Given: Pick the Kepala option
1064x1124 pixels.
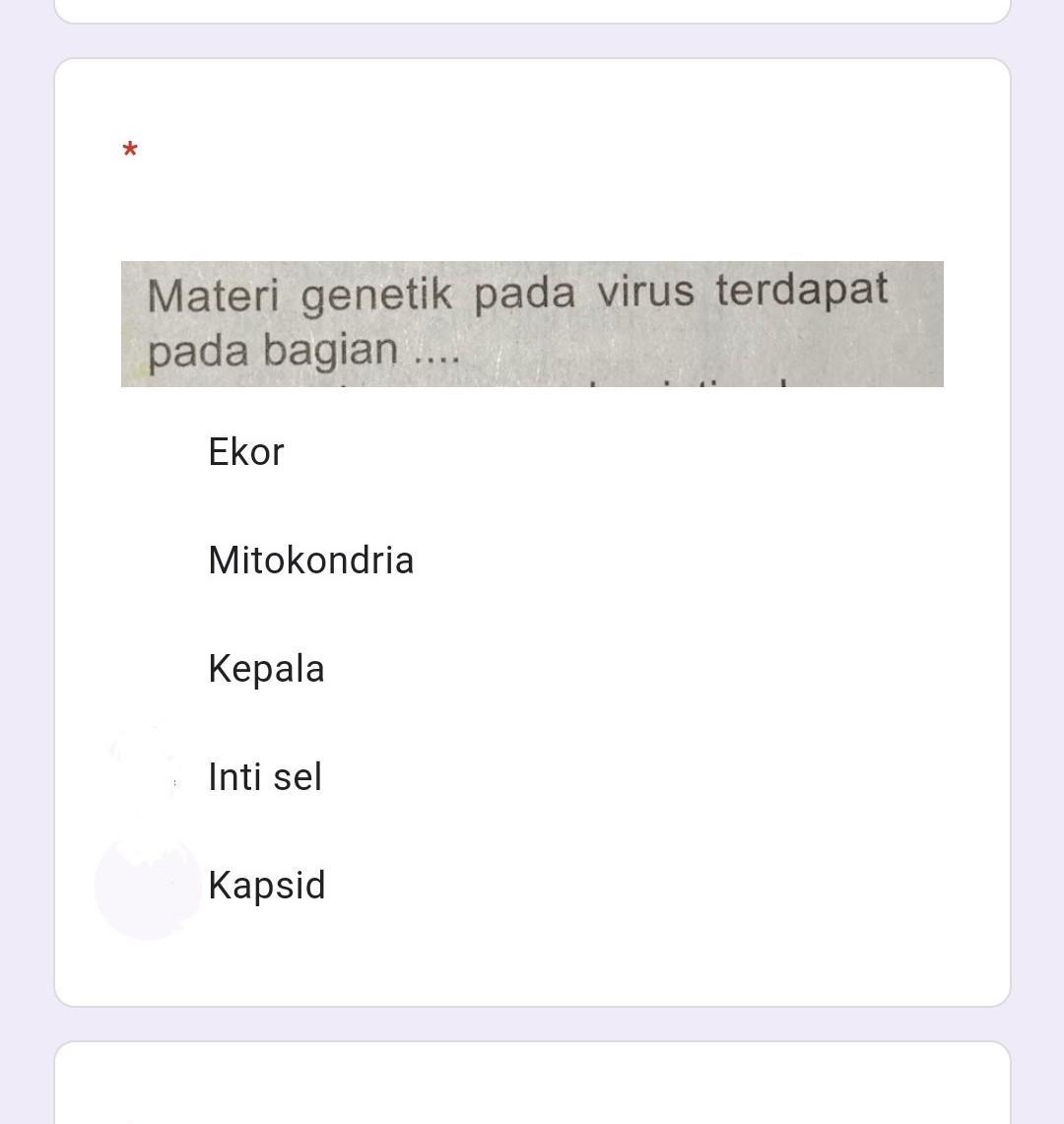Looking at the screenshot, I should (266, 669).
